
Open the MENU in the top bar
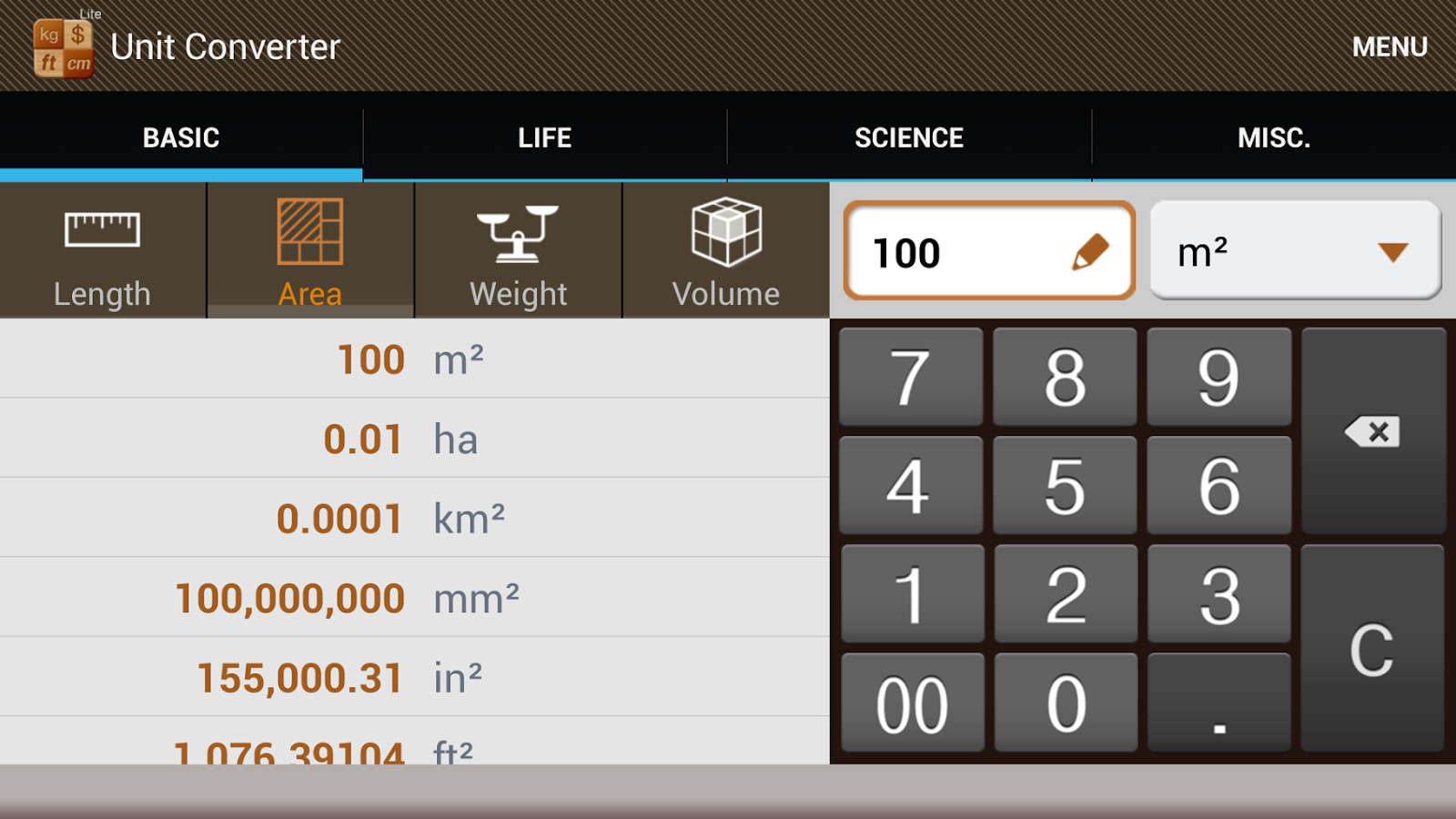point(1389,46)
